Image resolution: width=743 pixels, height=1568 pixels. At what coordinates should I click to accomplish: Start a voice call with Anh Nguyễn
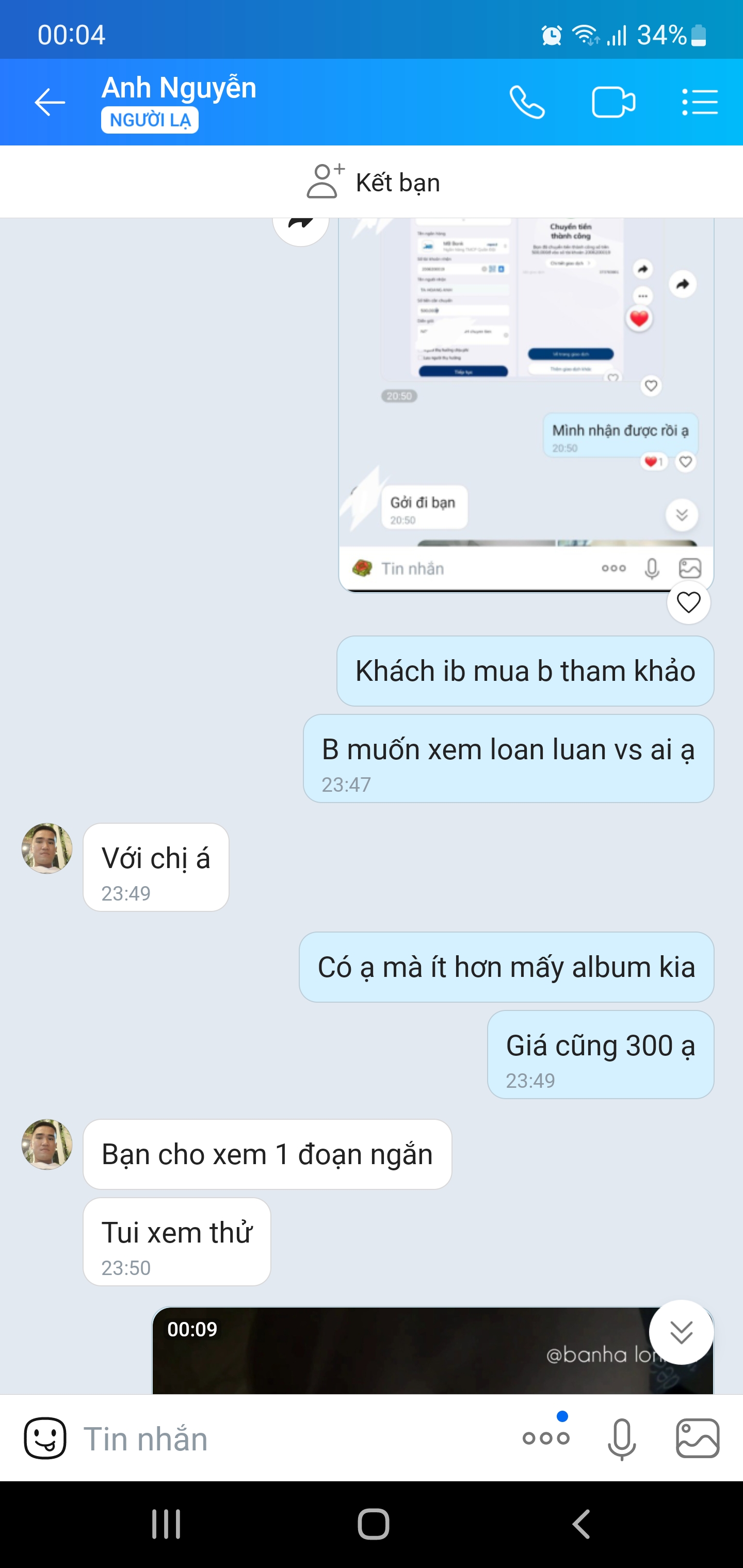click(527, 102)
